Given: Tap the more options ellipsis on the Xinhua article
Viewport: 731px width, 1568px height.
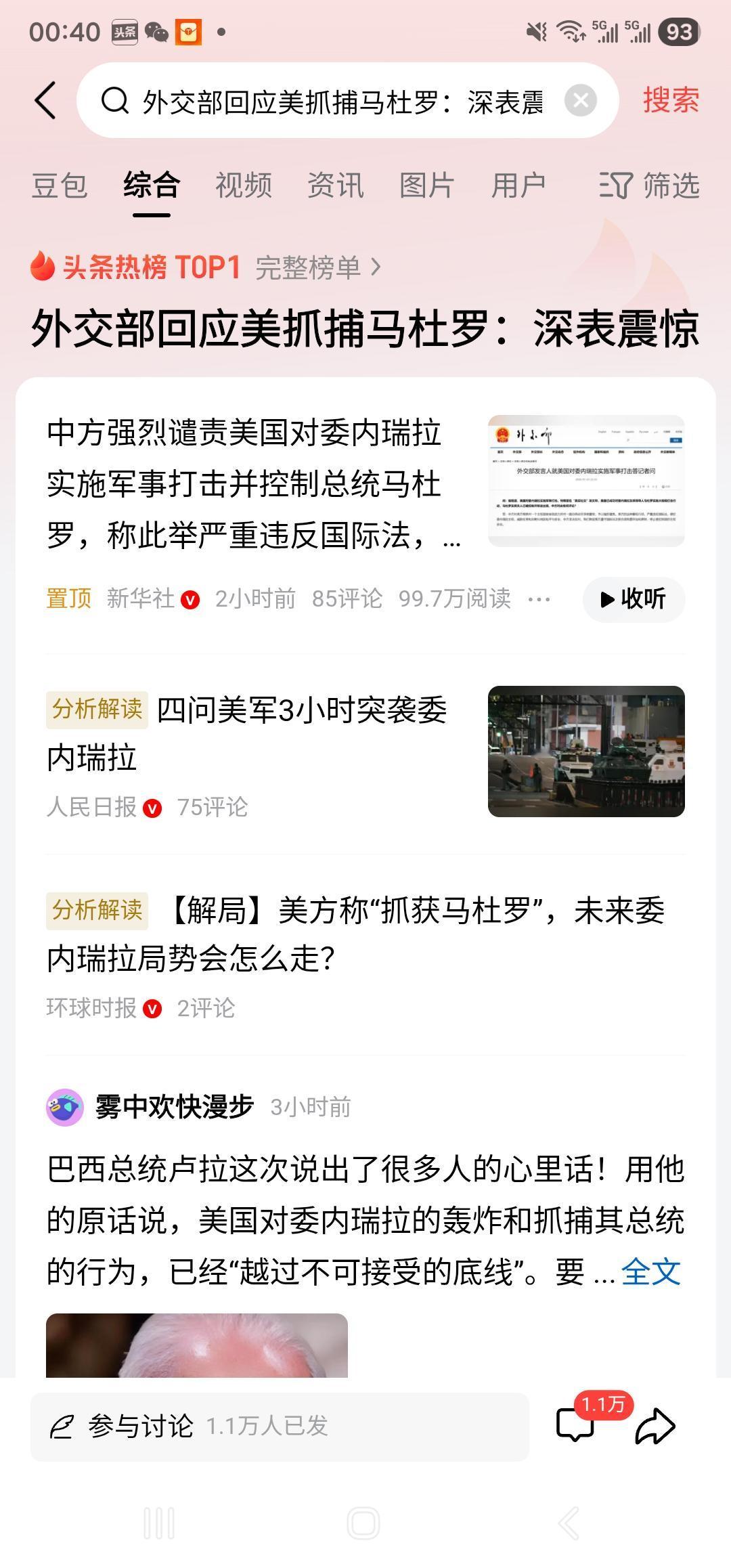Looking at the screenshot, I should (539, 598).
